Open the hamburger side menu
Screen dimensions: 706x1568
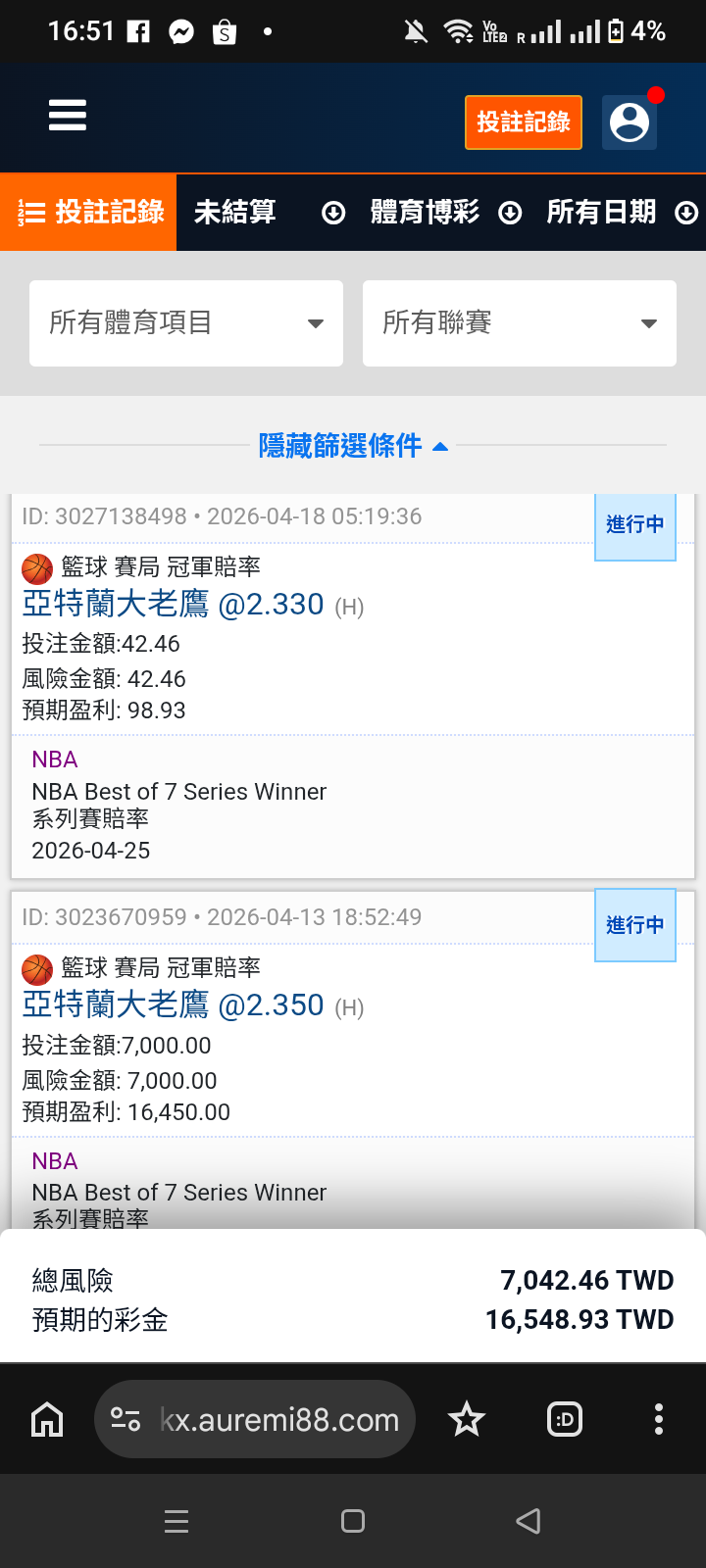(68, 116)
